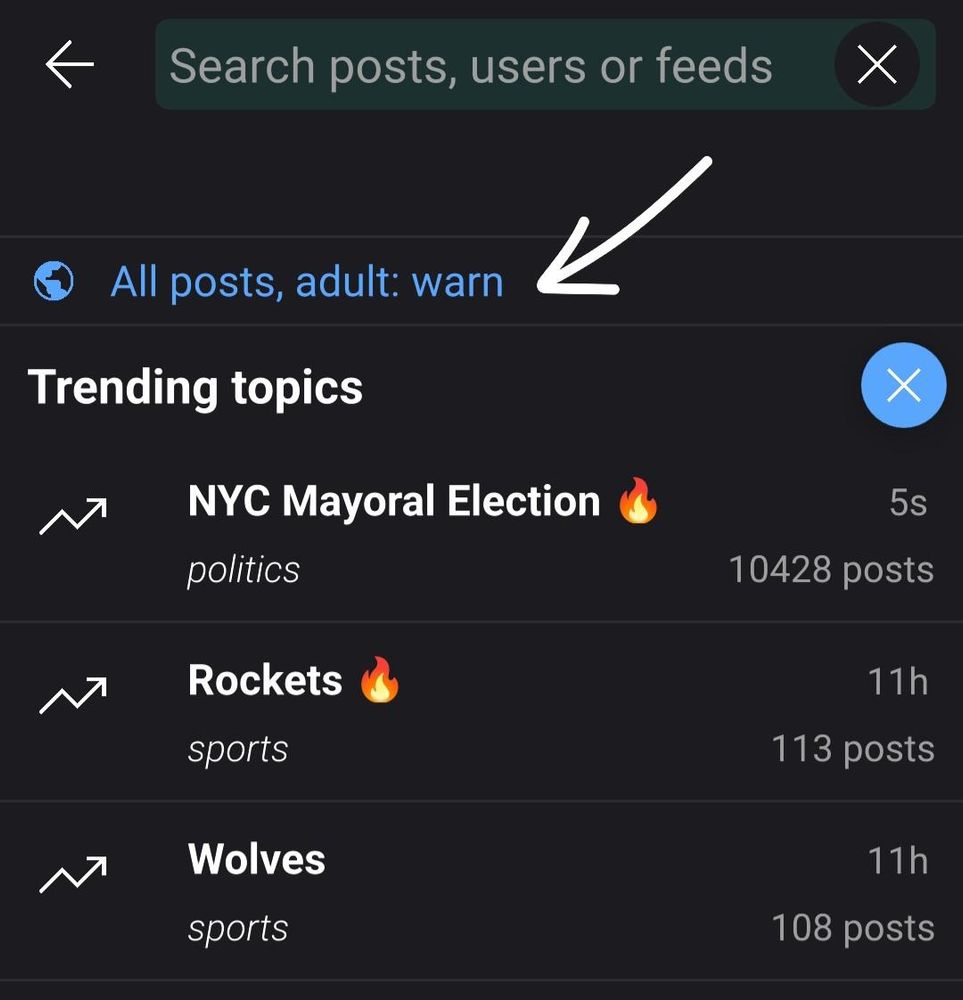
Task: Click the 10428 posts count
Action: pos(831,568)
